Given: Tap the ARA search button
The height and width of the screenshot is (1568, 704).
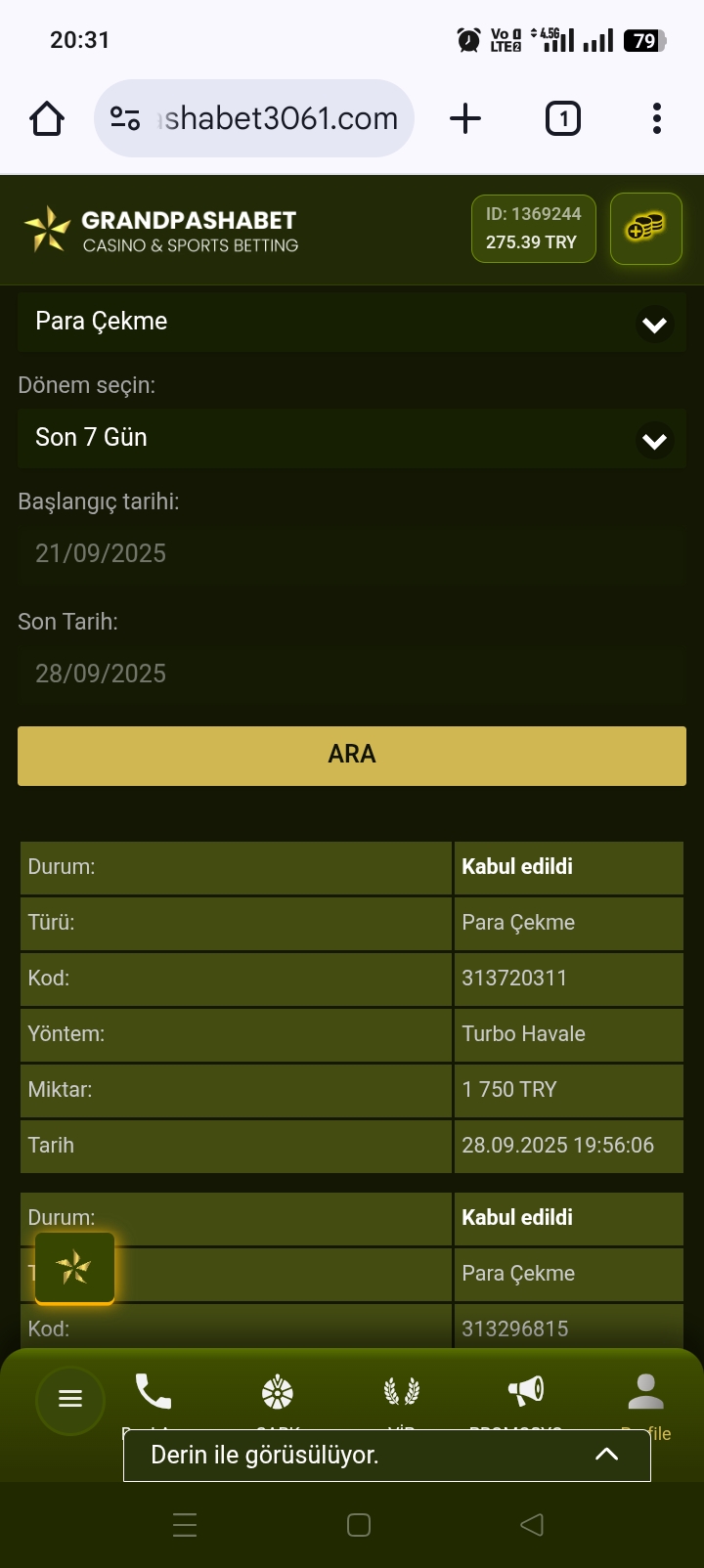Looking at the screenshot, I should 352,755.
